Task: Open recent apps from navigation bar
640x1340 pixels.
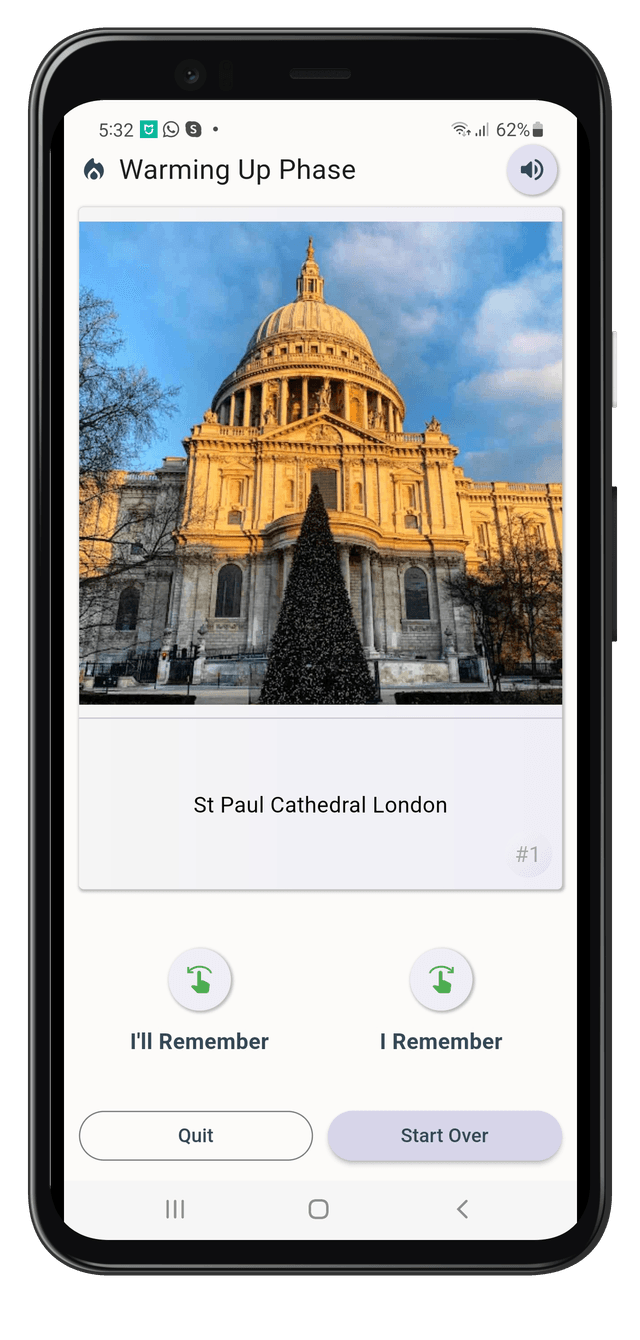Action: point(175,1209)
